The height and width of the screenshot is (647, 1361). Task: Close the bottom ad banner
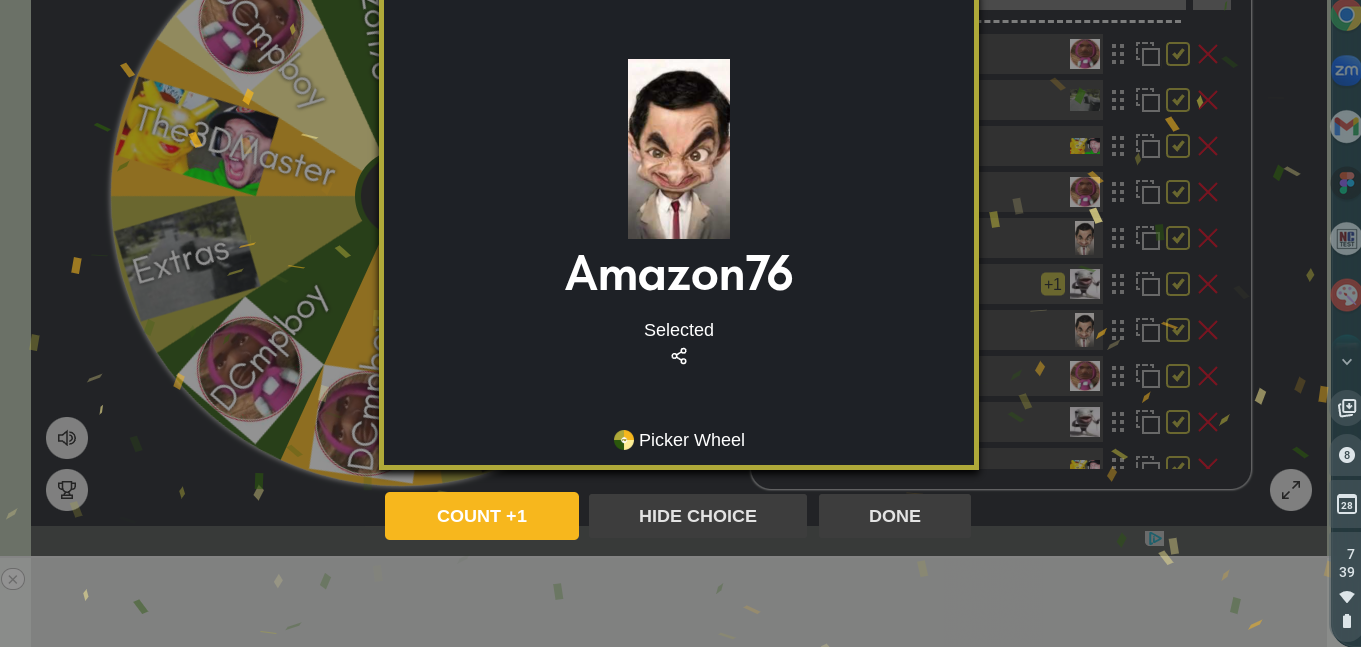tap(13, 579)
